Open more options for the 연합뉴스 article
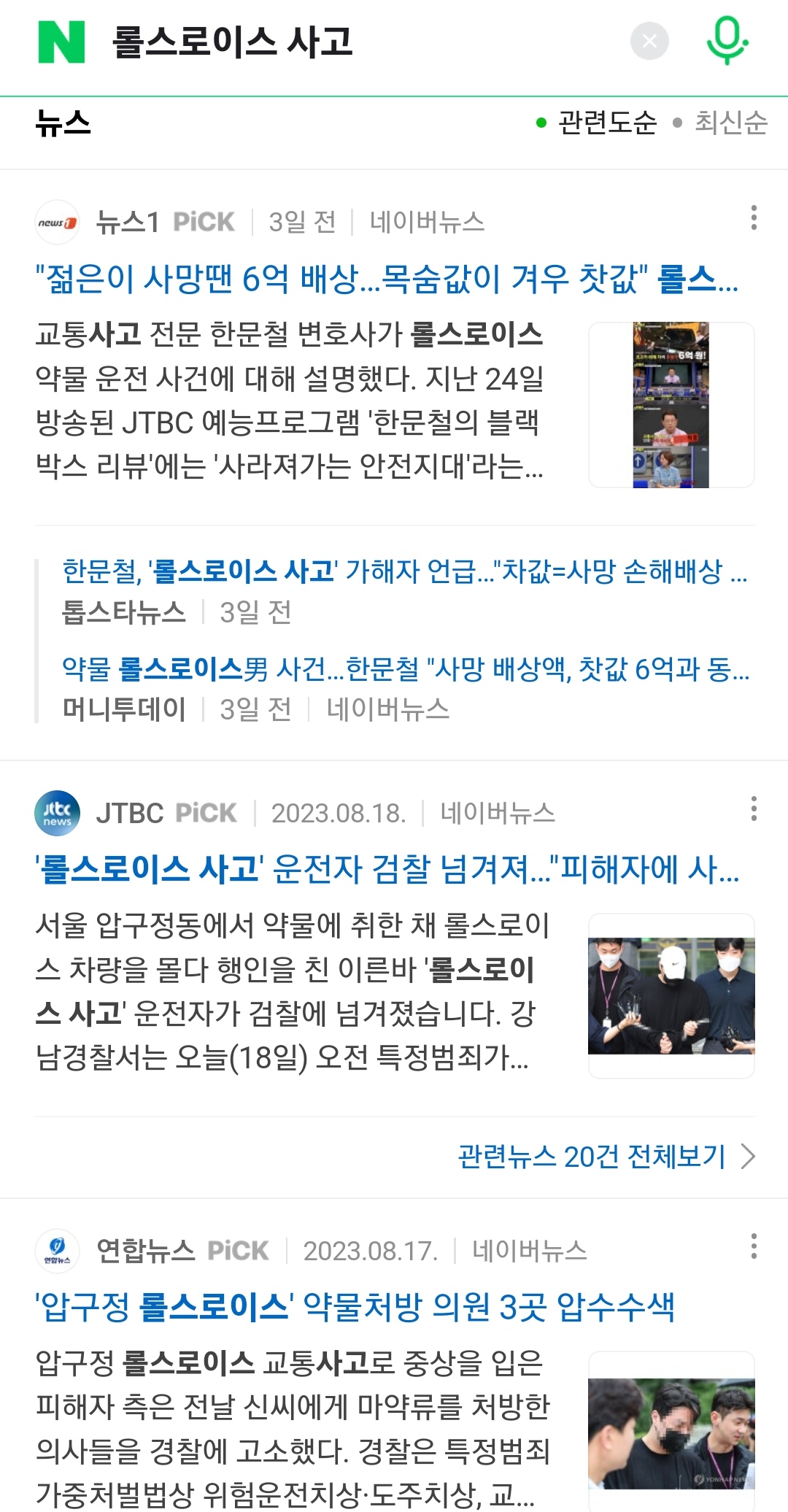 pyautogui.click(x=754, y=1246)
